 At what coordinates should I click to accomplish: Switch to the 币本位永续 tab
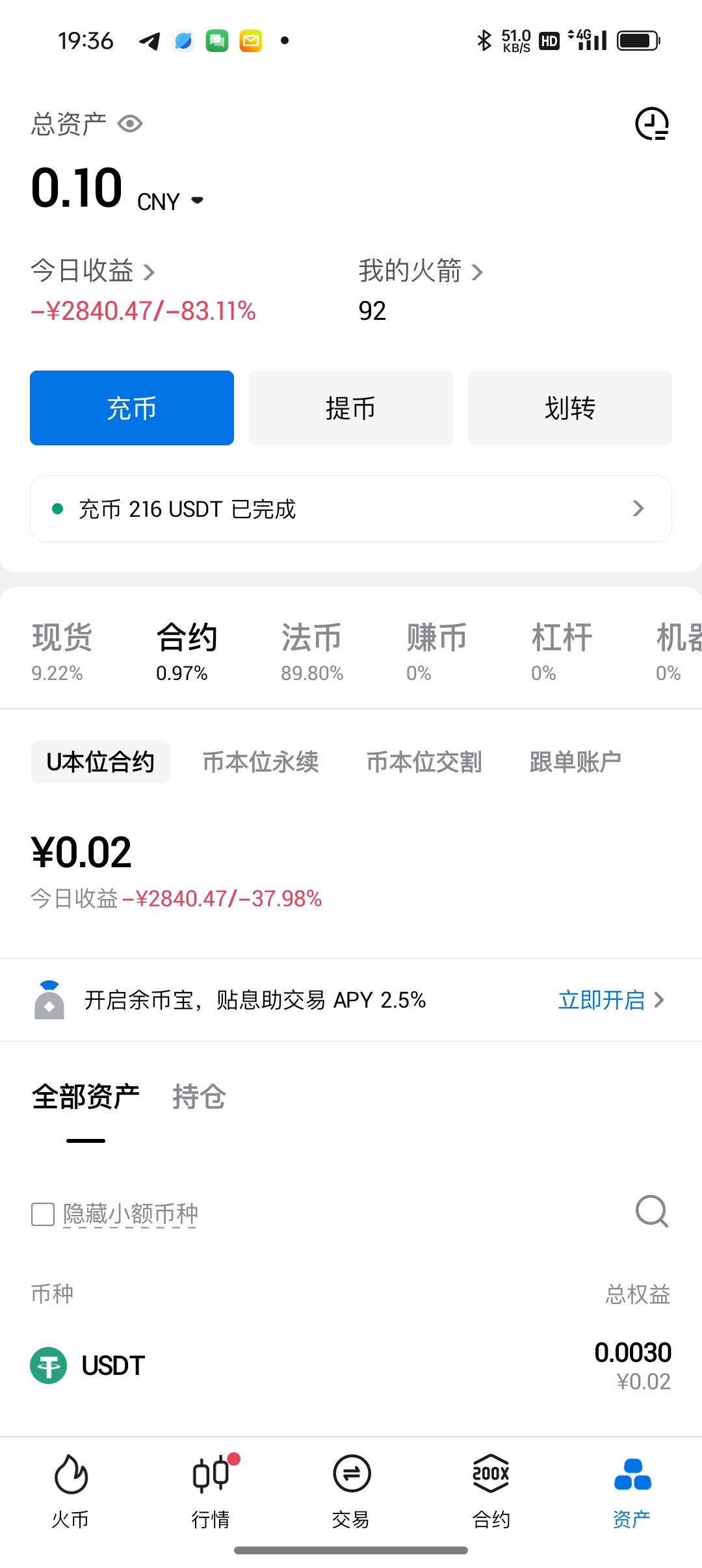pyautogui.click(x=260, y=762)
